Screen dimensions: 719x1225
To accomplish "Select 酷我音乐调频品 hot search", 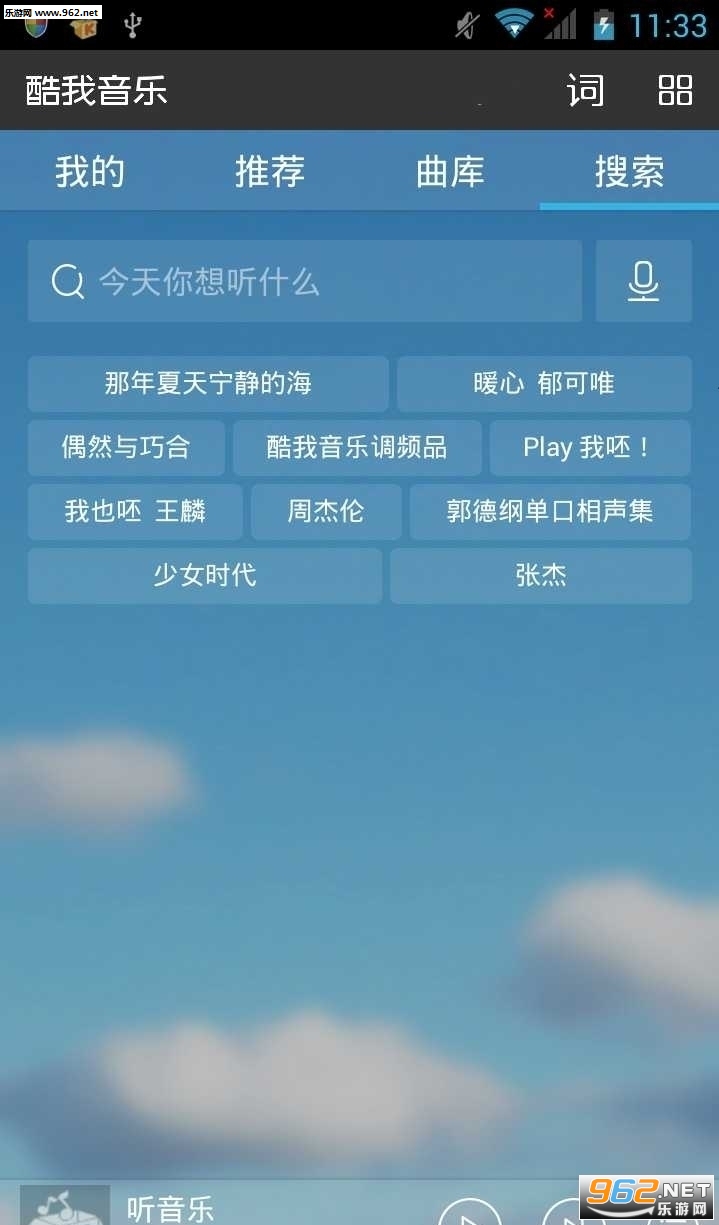I will point(357,448).
